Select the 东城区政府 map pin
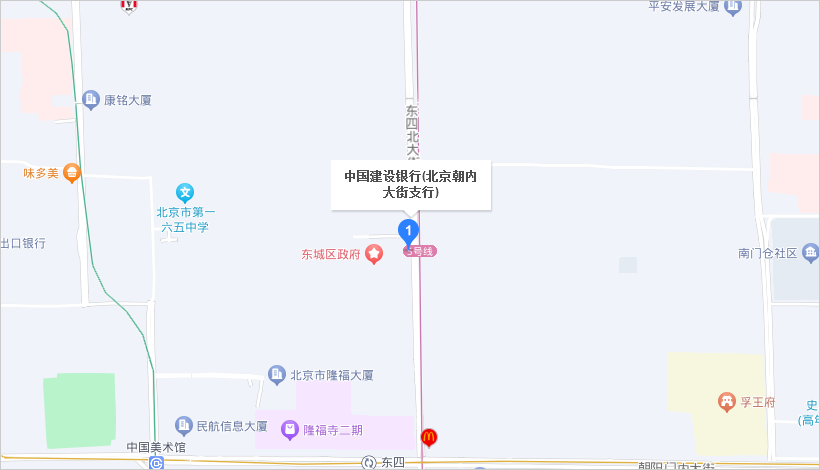820x470 pixels. pyautogui.click(x=374, y=254)
